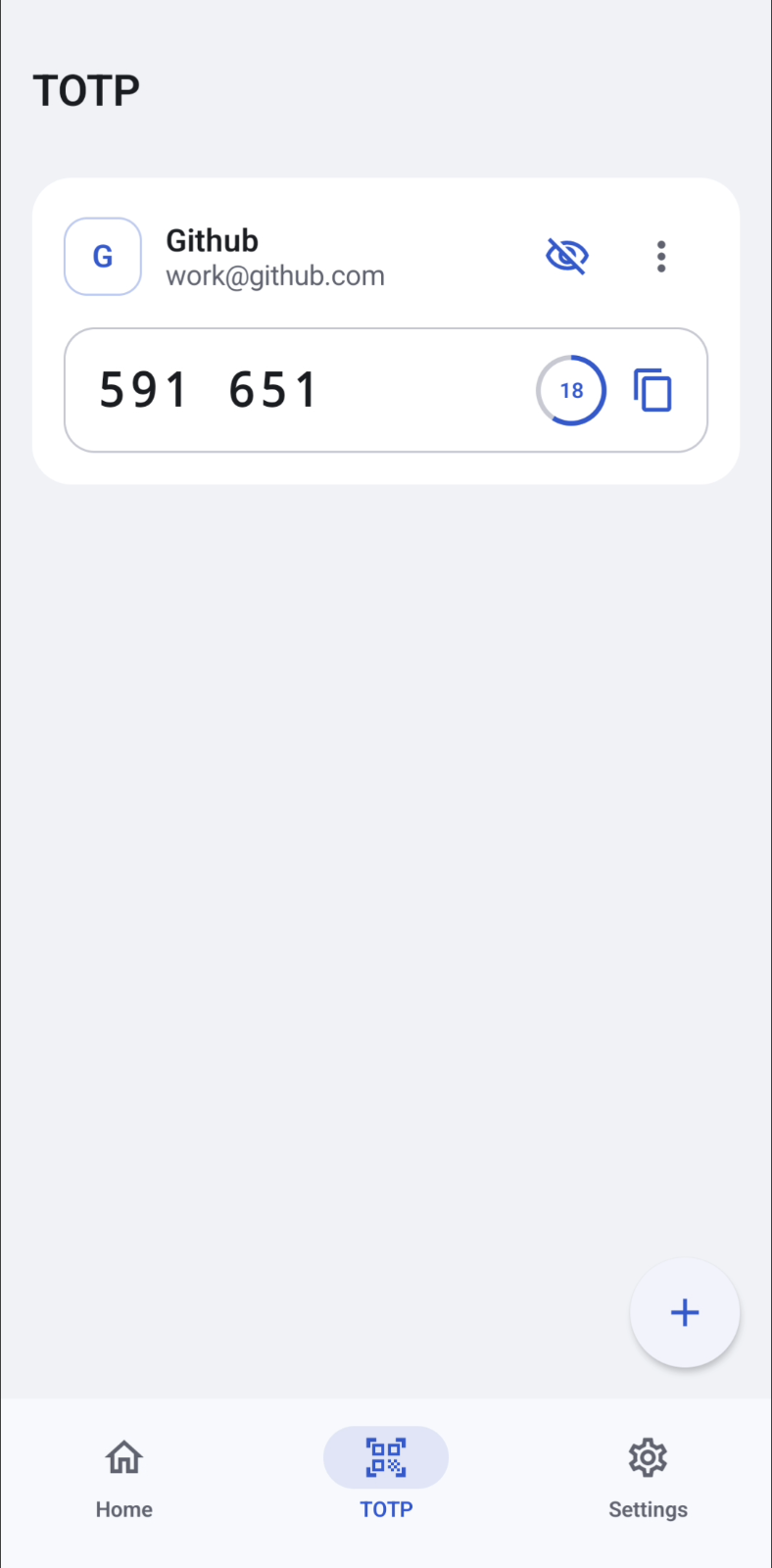Open the overflow menu for Github entry
This screenshot has height=1568, width=772.
[x=661, y=257]
